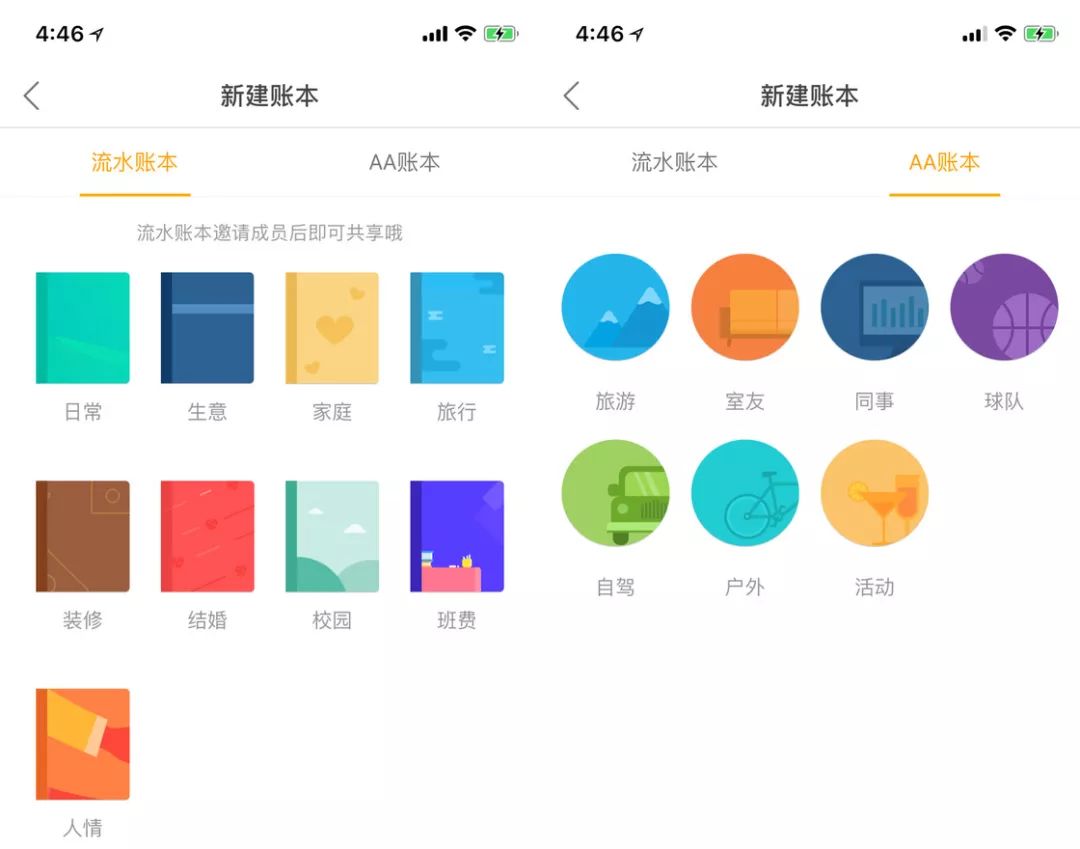Choose the 生意 ledger template
Screen dimensions: 1080x849
[x=207, y=328]
